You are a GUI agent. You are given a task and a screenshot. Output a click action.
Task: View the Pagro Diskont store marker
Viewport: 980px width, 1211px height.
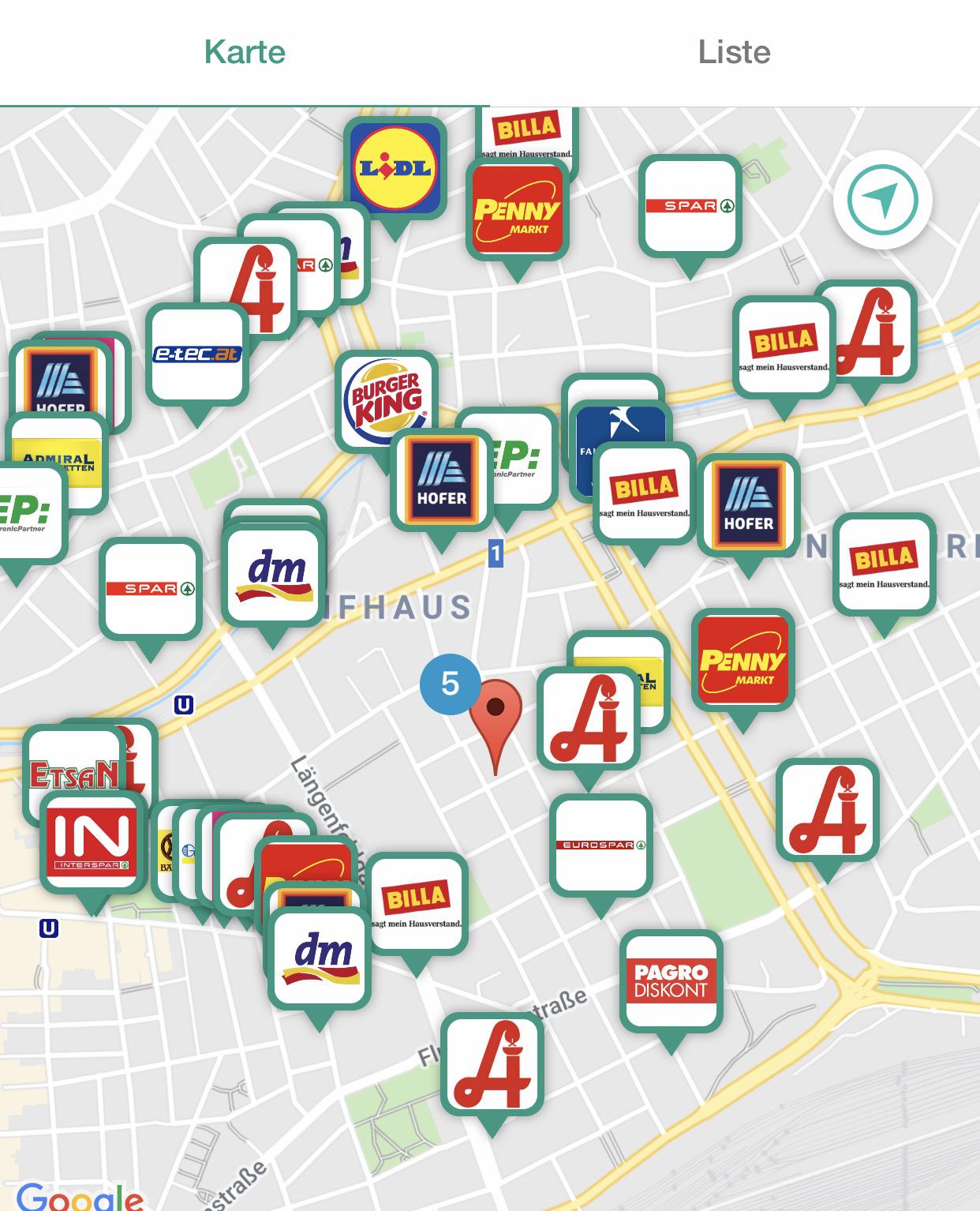coord(671,981)
